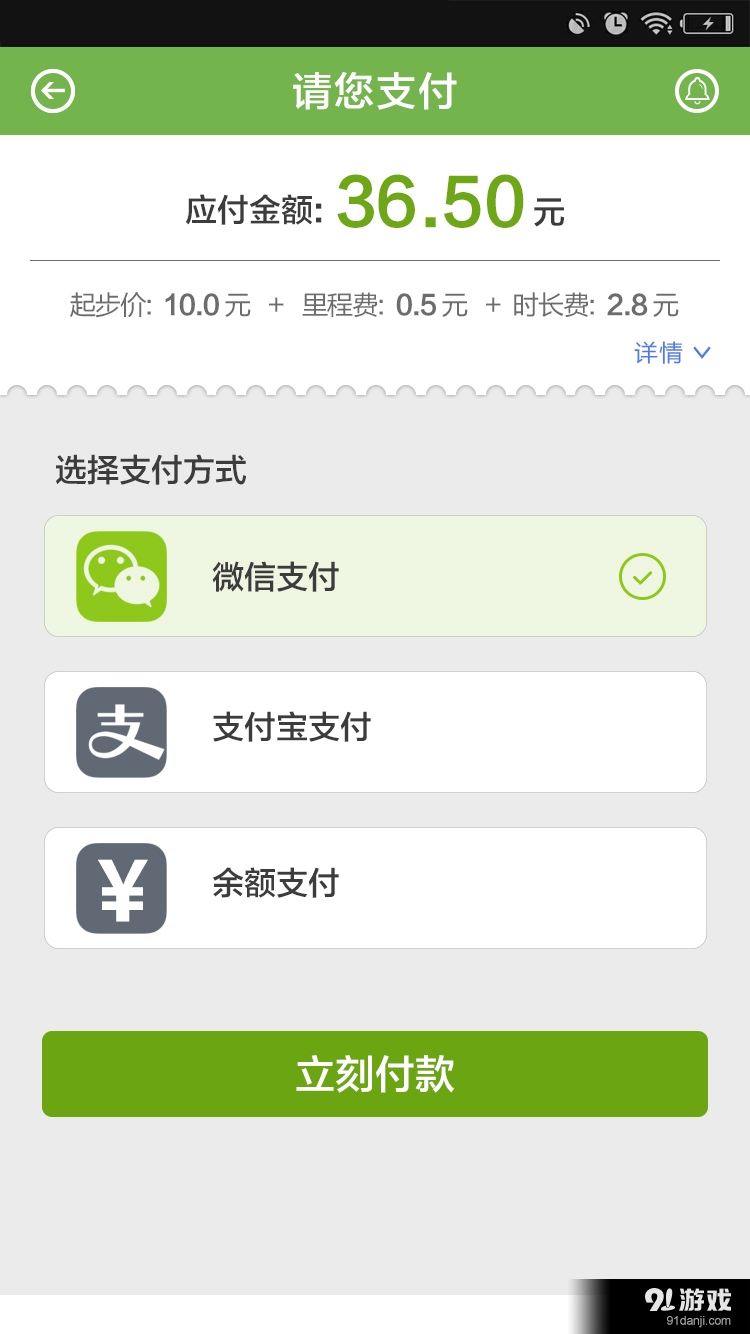
Task: Click the alarm clock status bar icon
Action: click(x=614, y=21)
